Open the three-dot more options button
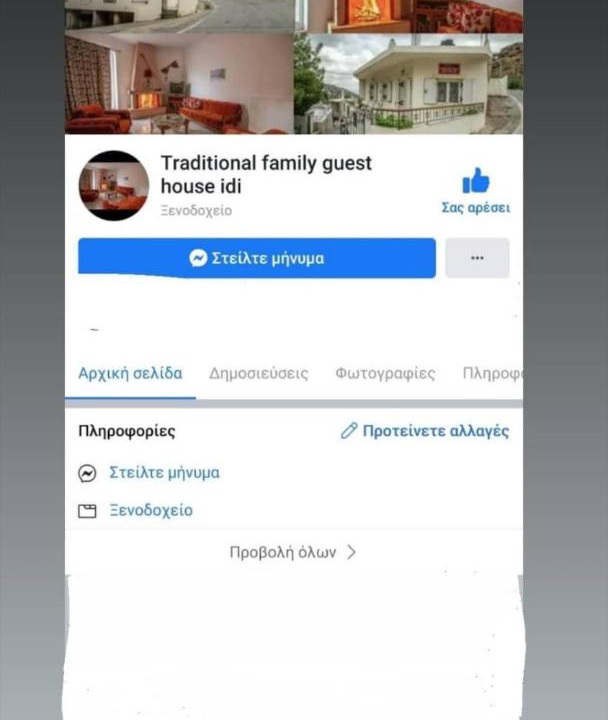 coord(477,258)
